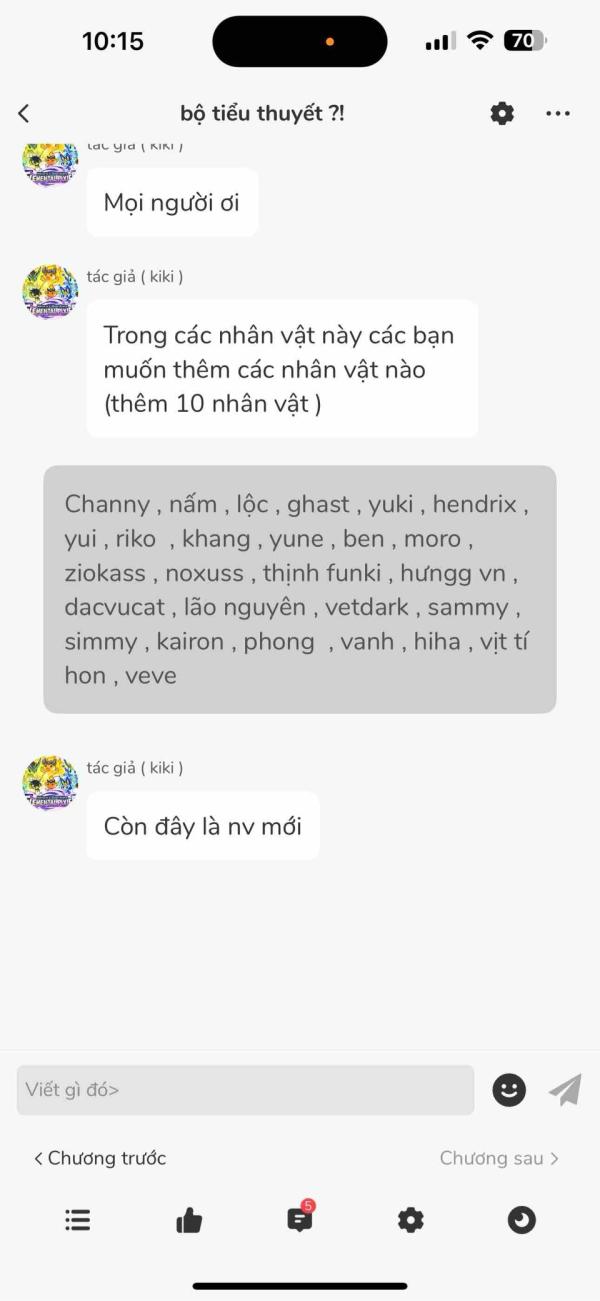Open reading settings gear in bottom bar
Viewport: 600px width, 1301px height.
click(411, 1220)
